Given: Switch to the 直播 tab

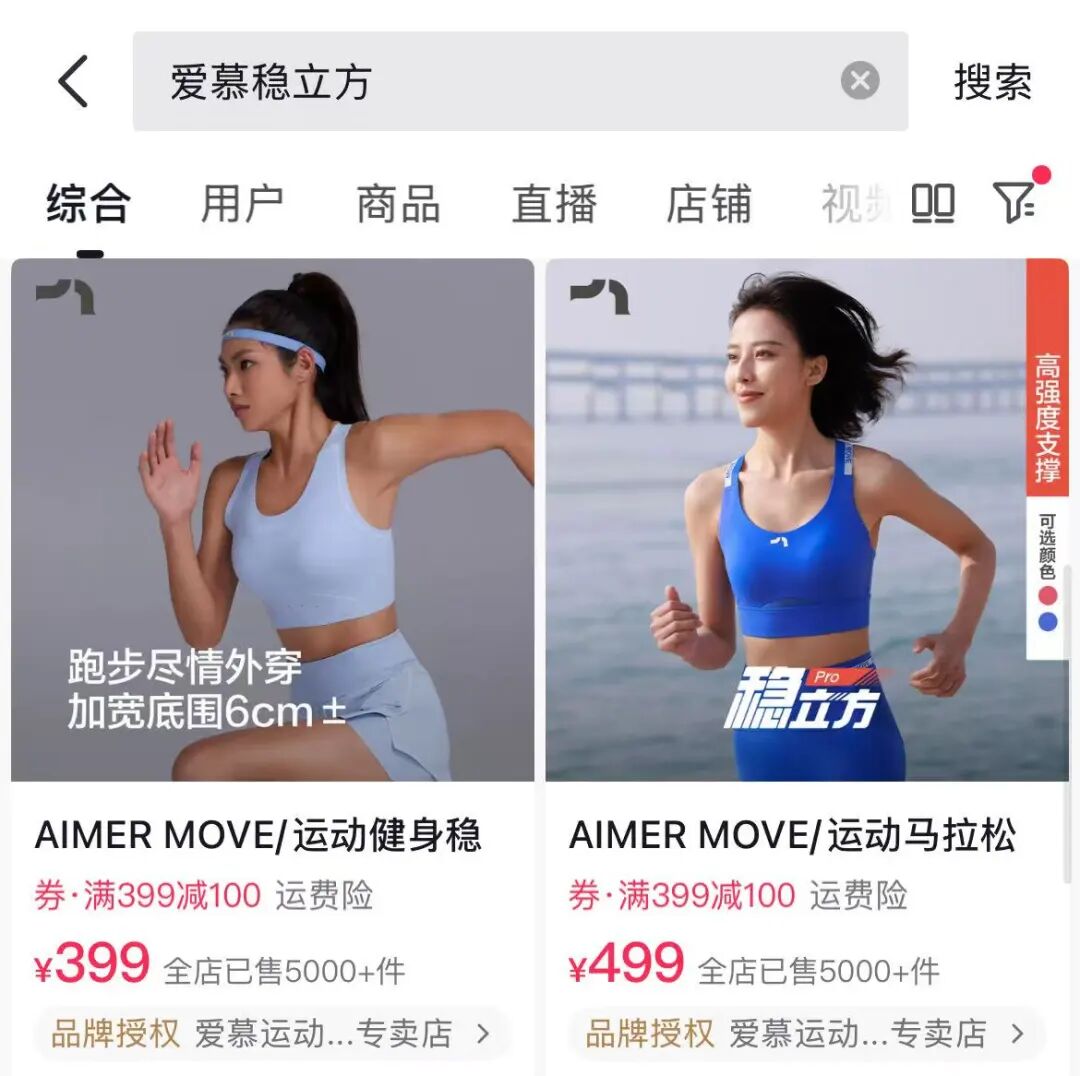Looking at the screenshot, I should pos(554,204).
